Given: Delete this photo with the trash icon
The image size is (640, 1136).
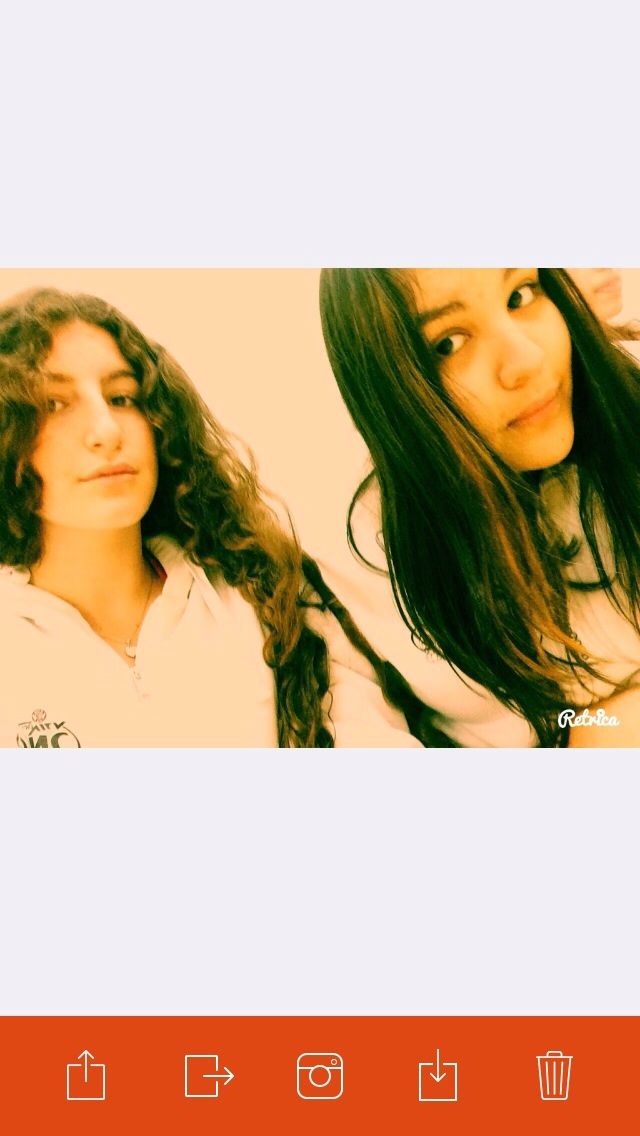Looking at the screenshot, I should tap(554, 1076).
